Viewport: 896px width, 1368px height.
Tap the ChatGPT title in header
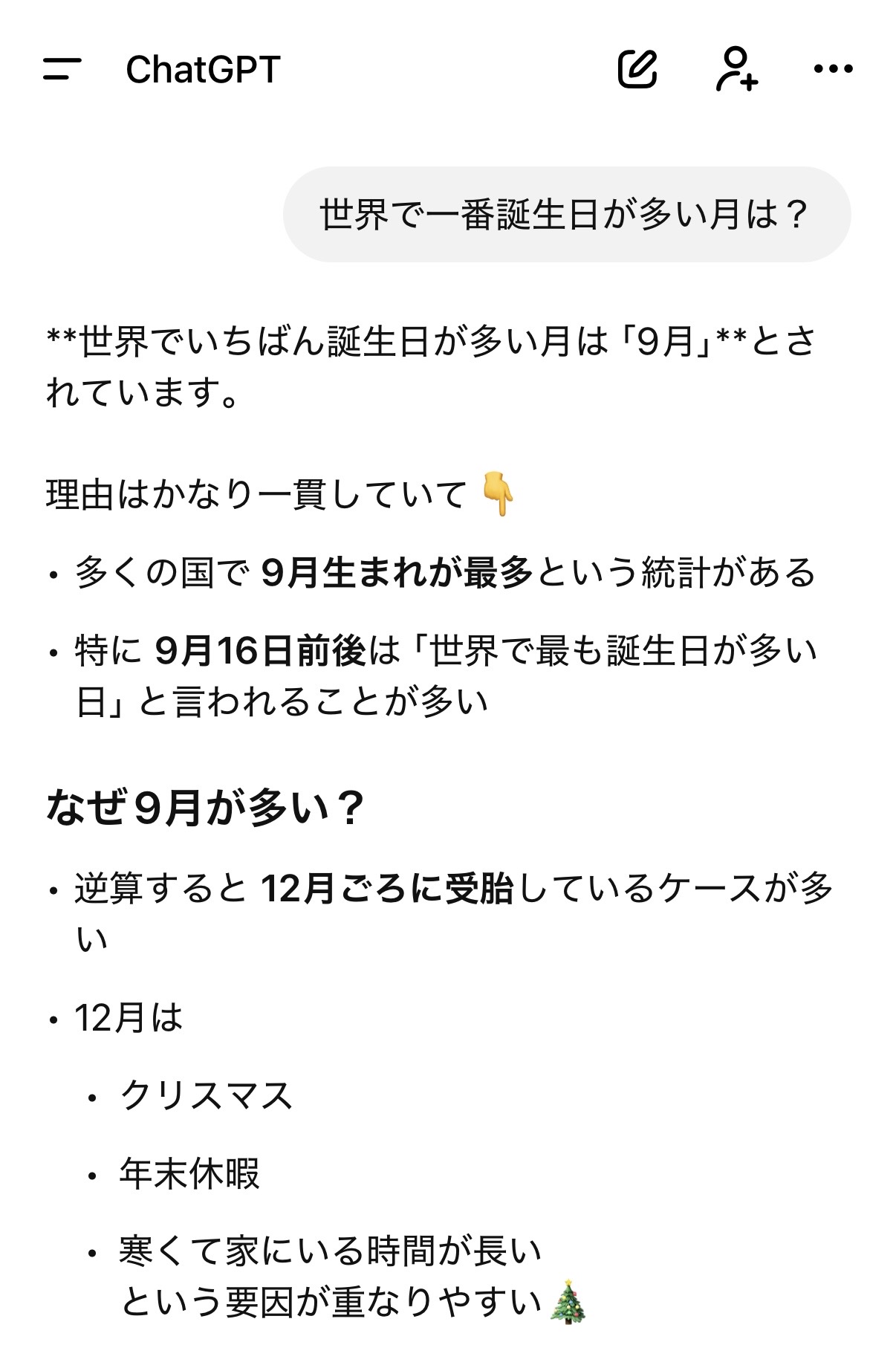point(203,70)
